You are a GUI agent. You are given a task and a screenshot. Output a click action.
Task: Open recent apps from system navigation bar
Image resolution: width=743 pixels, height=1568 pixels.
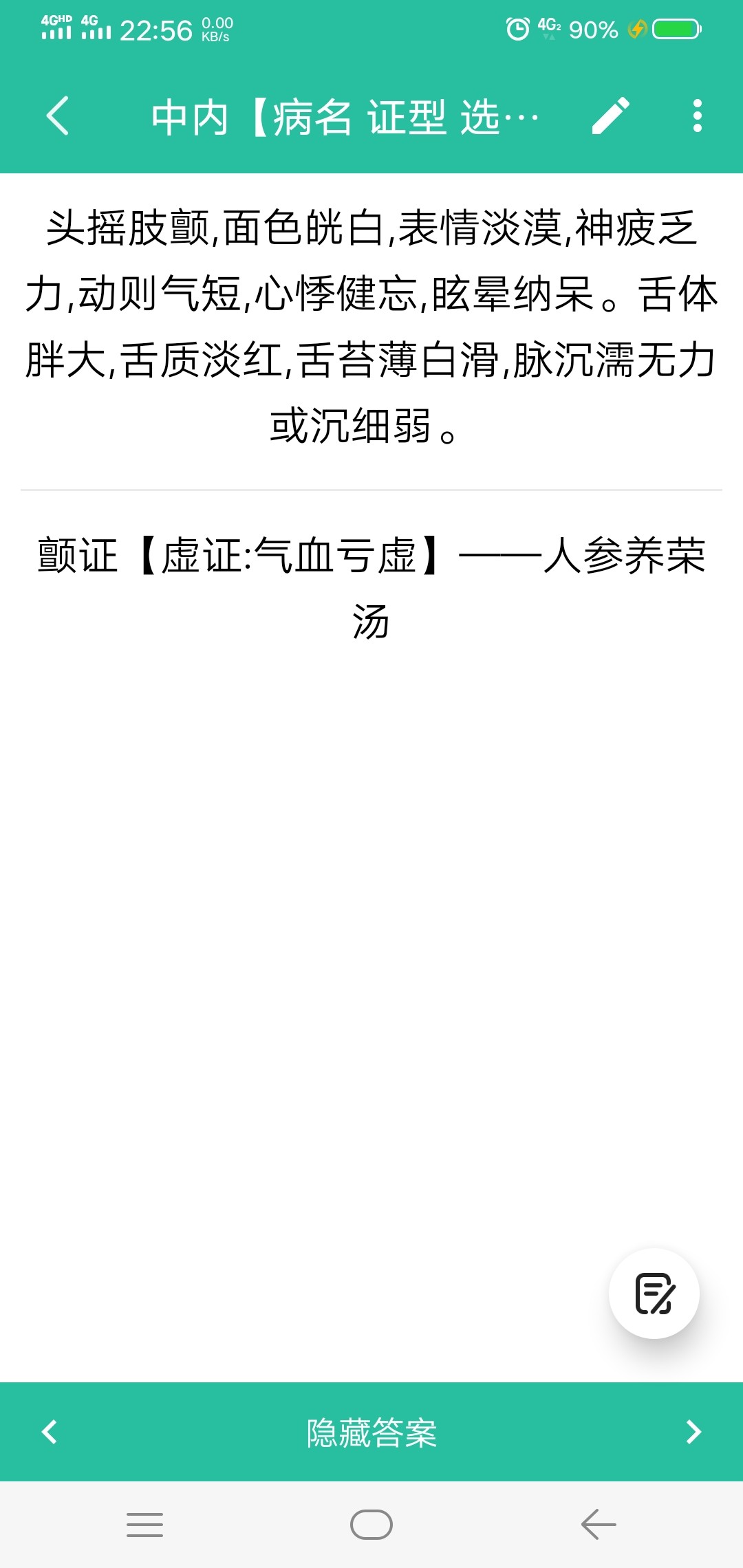tap(144, 1525)
